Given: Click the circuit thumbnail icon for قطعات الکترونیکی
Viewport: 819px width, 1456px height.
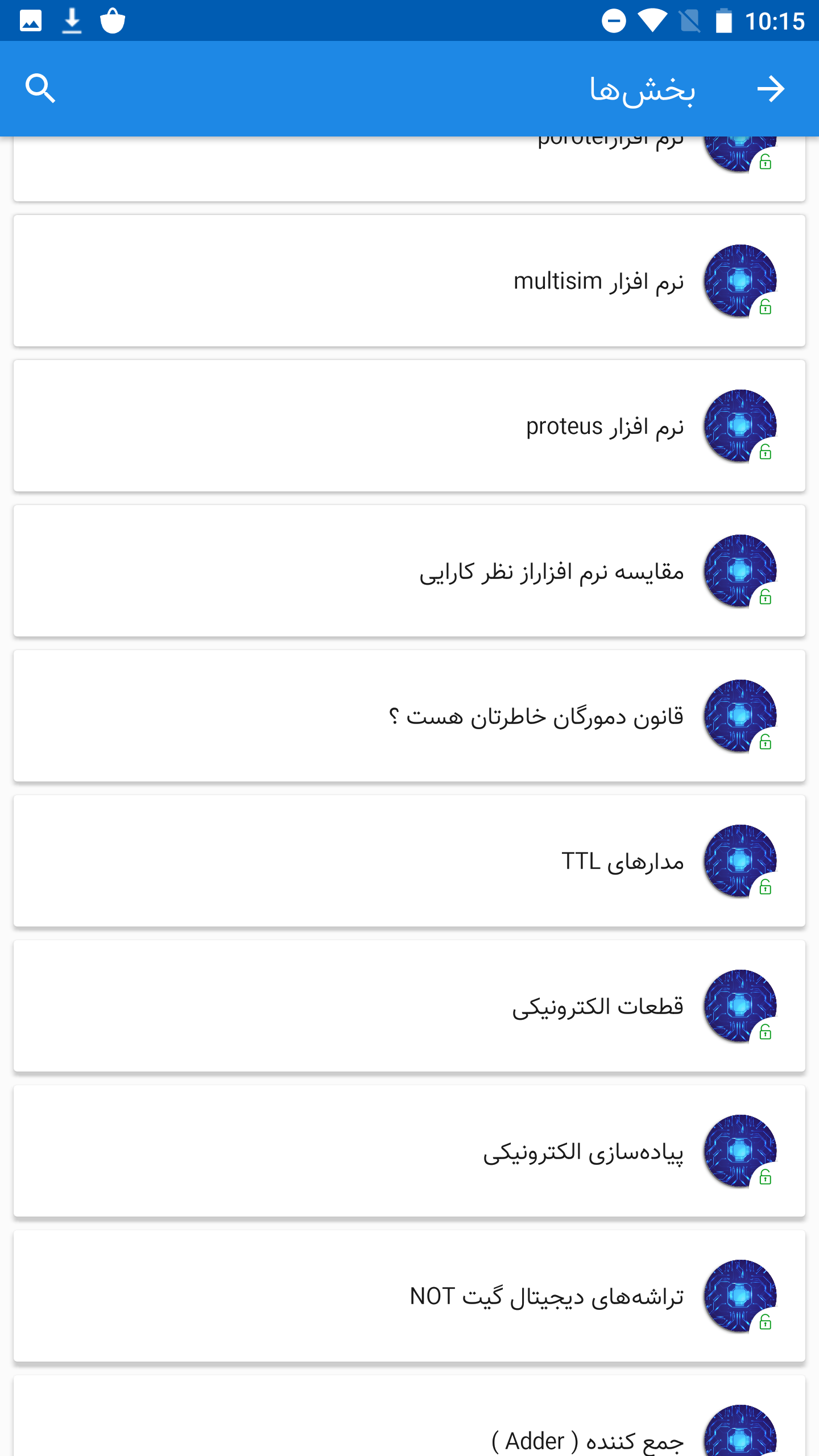Looking at the screenshot, I should tap(739, 1007).
